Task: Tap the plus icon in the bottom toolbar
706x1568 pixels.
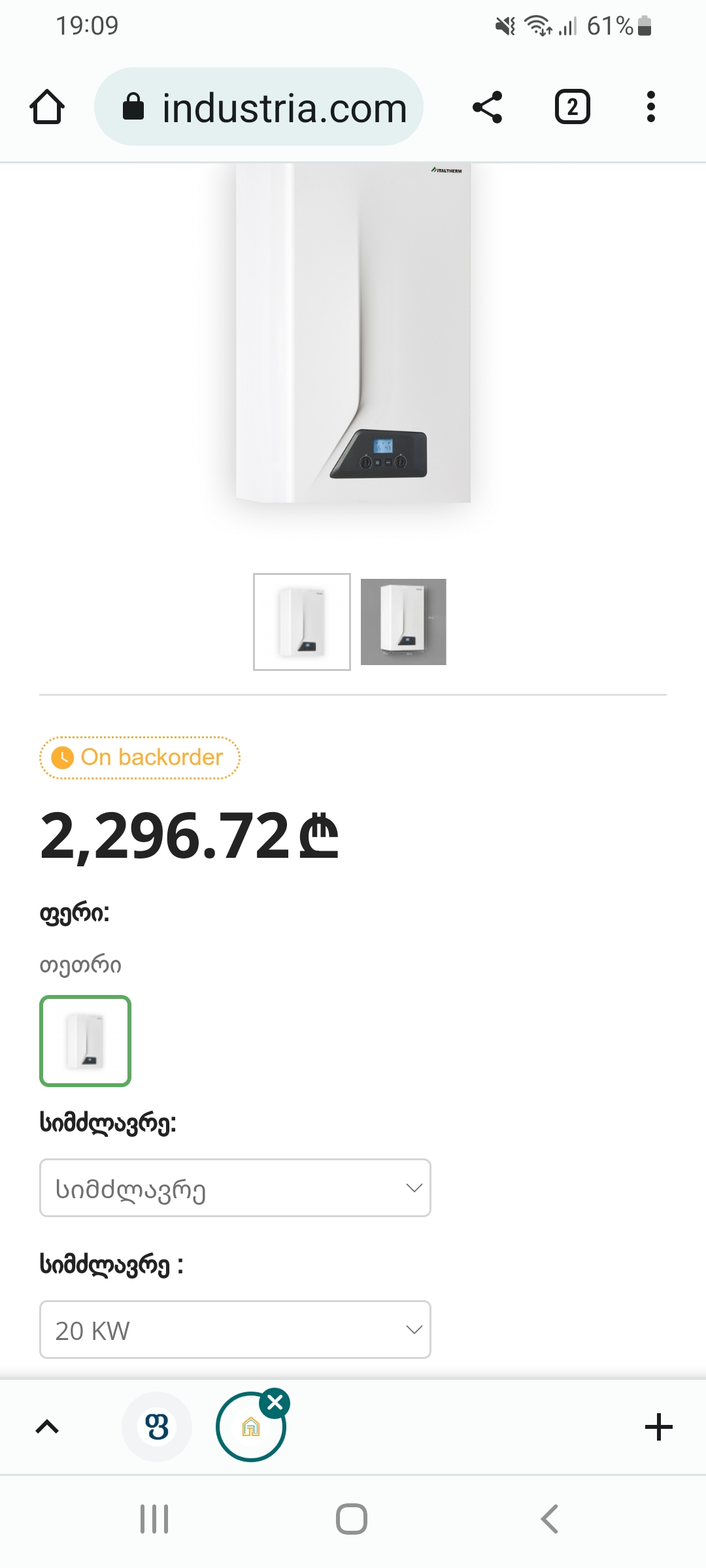Action: [659, 1426]
